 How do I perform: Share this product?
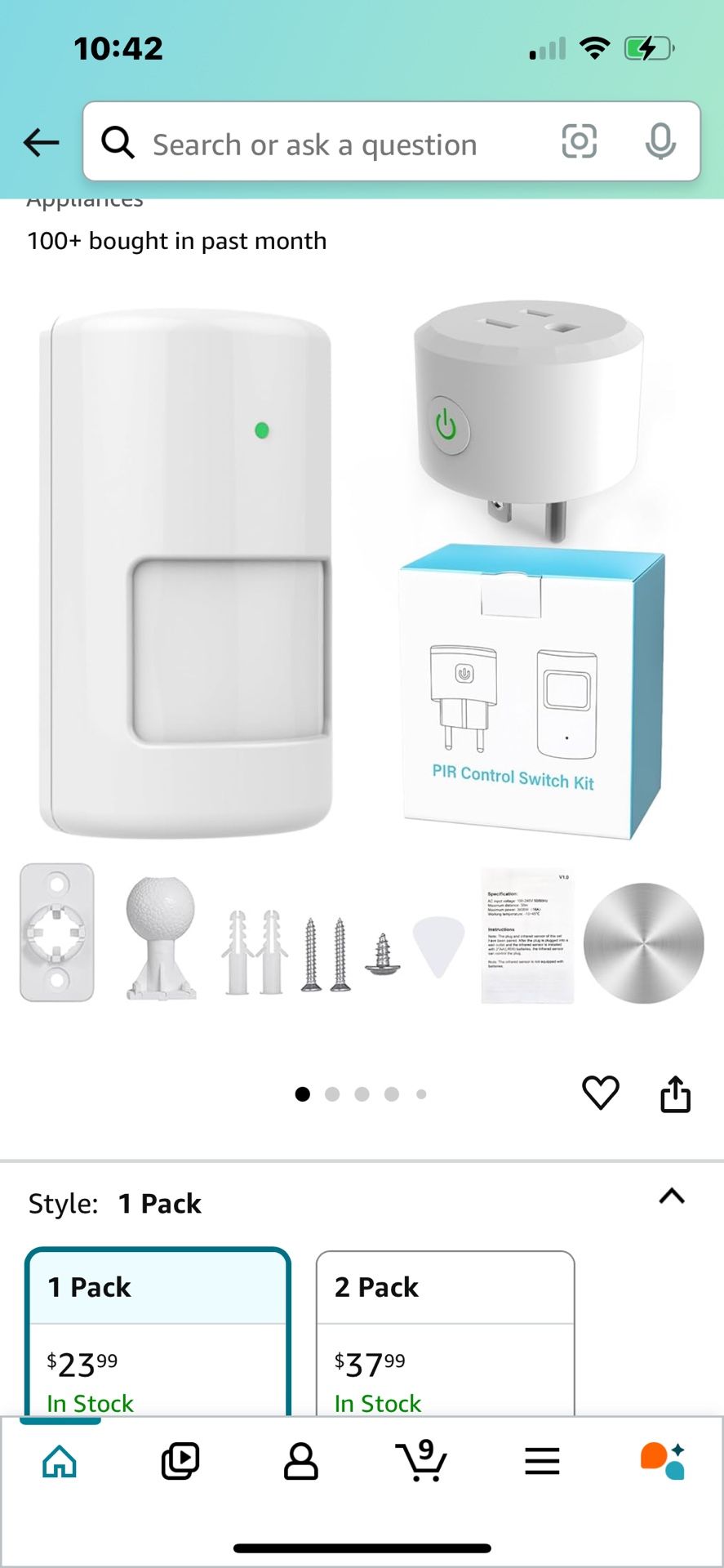coord(675,1094)
